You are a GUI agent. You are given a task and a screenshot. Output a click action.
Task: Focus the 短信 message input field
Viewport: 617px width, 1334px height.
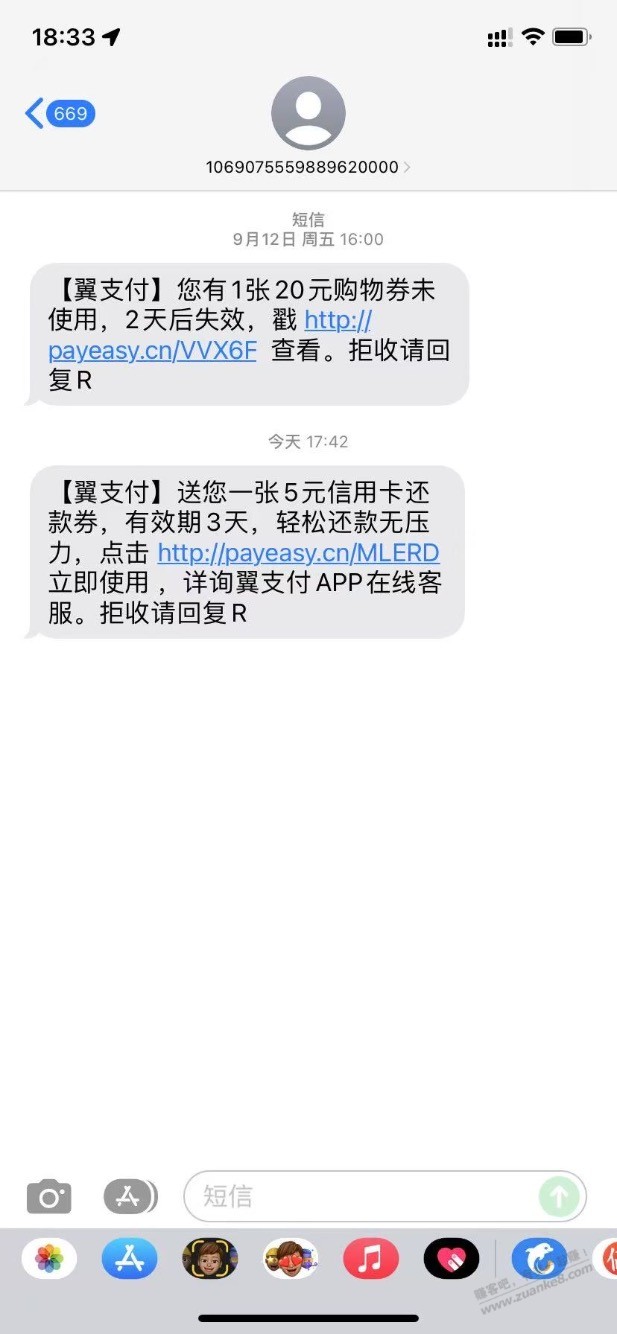pyautogui.click(x=360, y=1196)
